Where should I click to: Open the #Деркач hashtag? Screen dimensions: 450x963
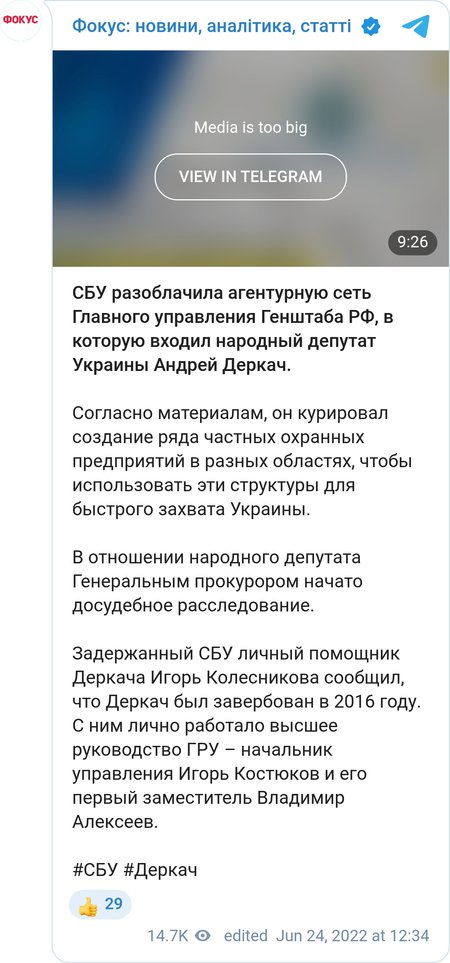(x=160, y=870)
